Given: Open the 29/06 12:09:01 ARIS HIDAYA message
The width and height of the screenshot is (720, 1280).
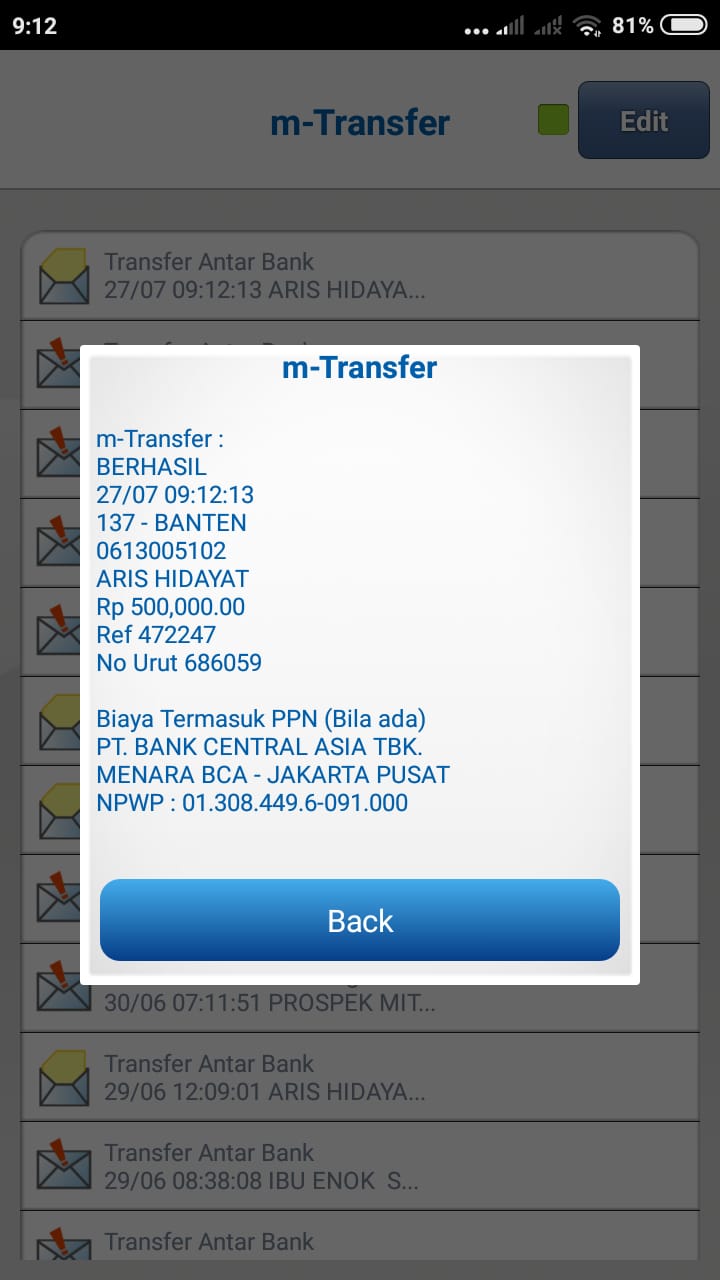Looking at the screenshot, I should 360,1078.
